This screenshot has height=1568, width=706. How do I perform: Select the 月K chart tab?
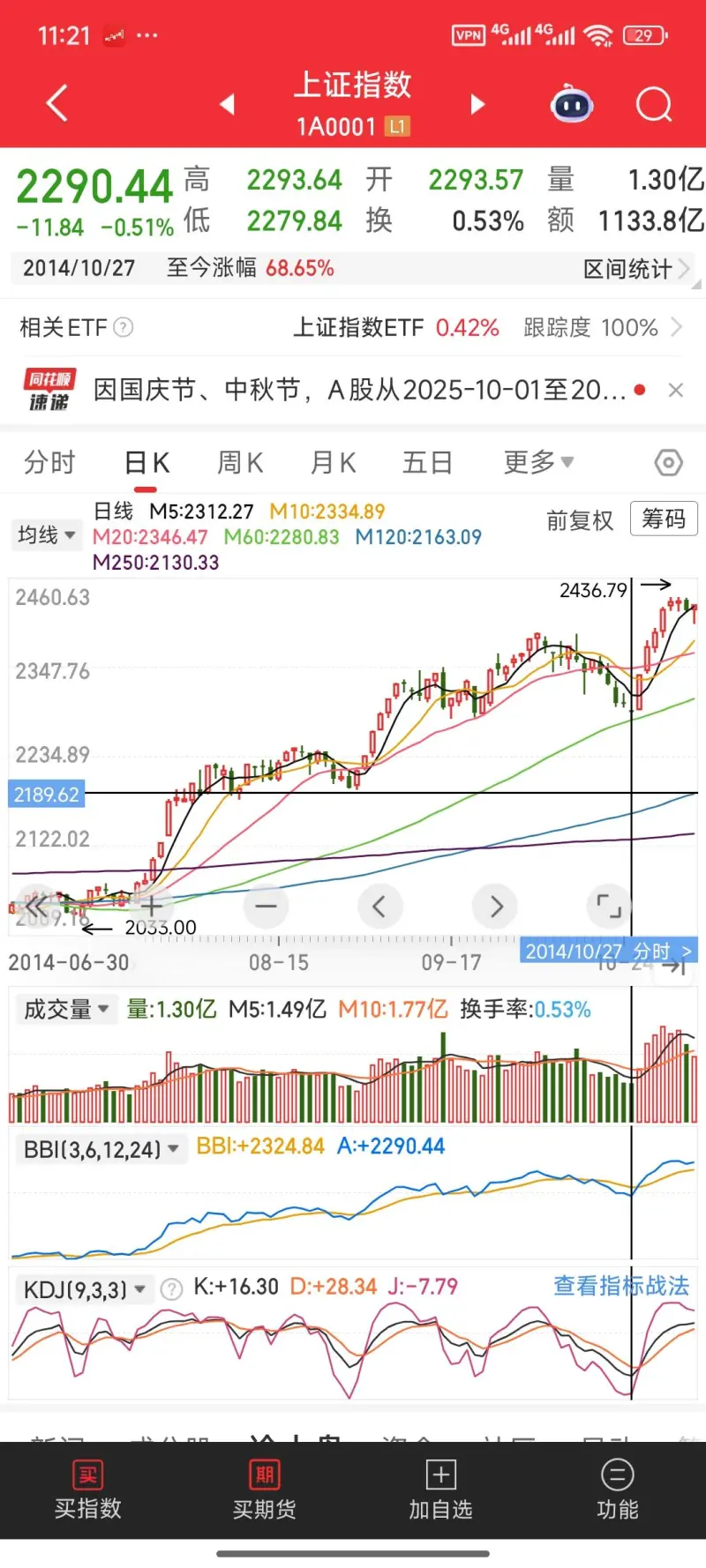click(x=333, y=462)
